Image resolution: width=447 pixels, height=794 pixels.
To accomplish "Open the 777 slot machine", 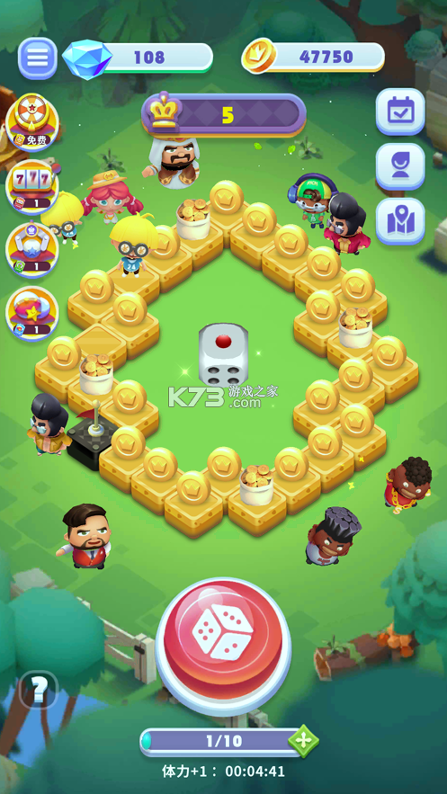I will pos(32,187).
